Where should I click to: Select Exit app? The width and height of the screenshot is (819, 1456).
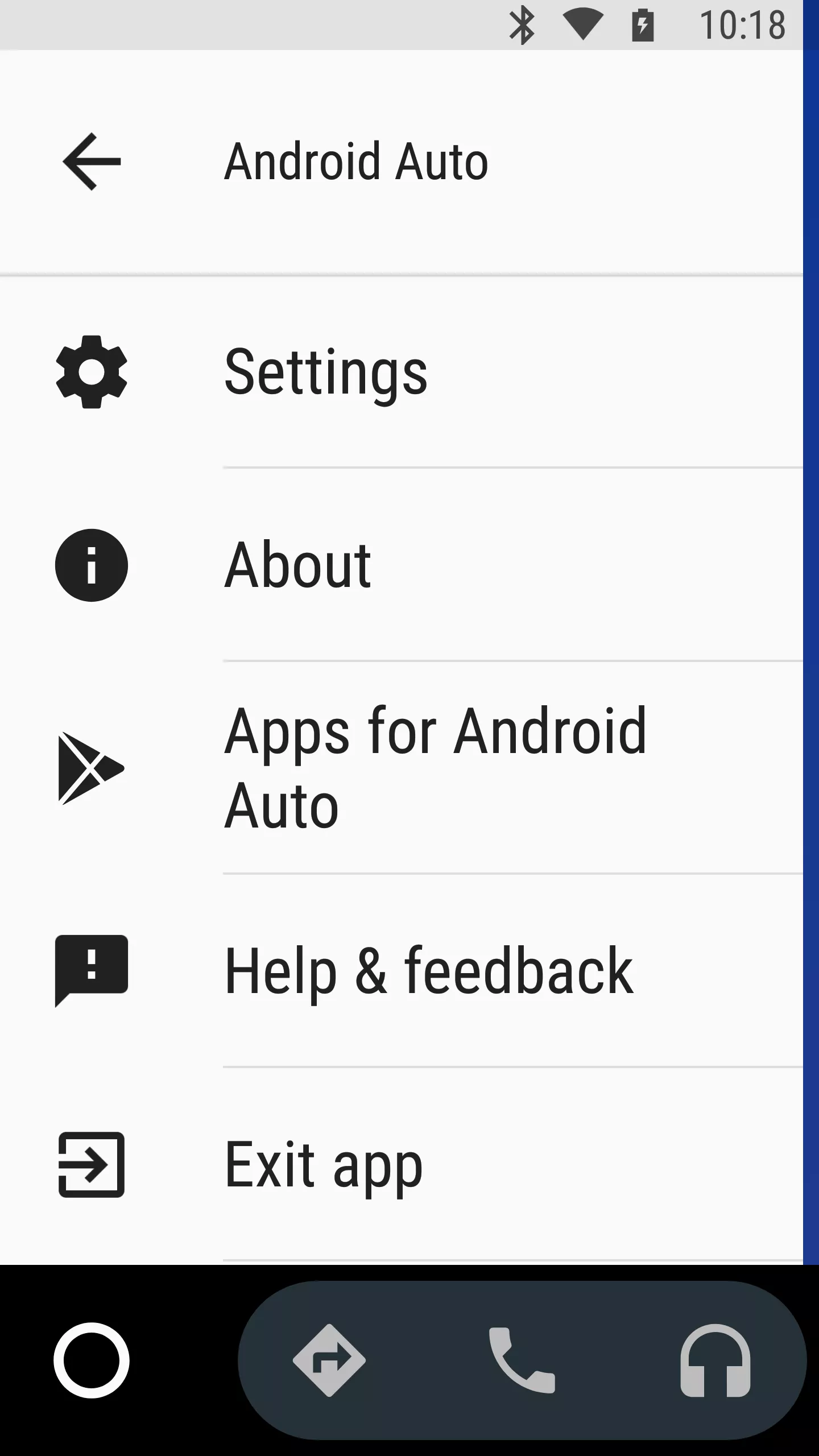coord(402,1164)
